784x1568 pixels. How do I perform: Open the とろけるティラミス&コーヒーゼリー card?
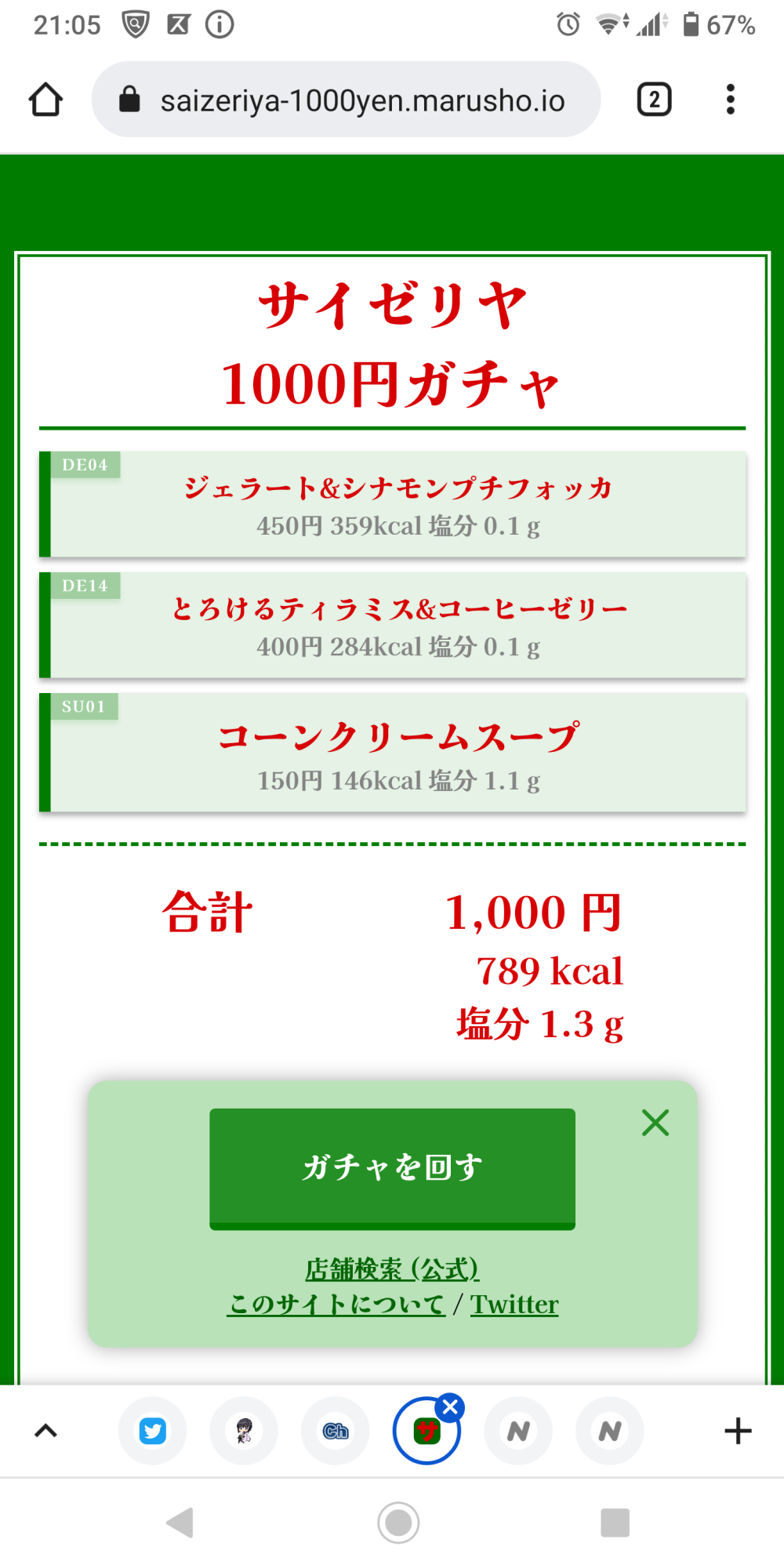[x=392, y=625]
